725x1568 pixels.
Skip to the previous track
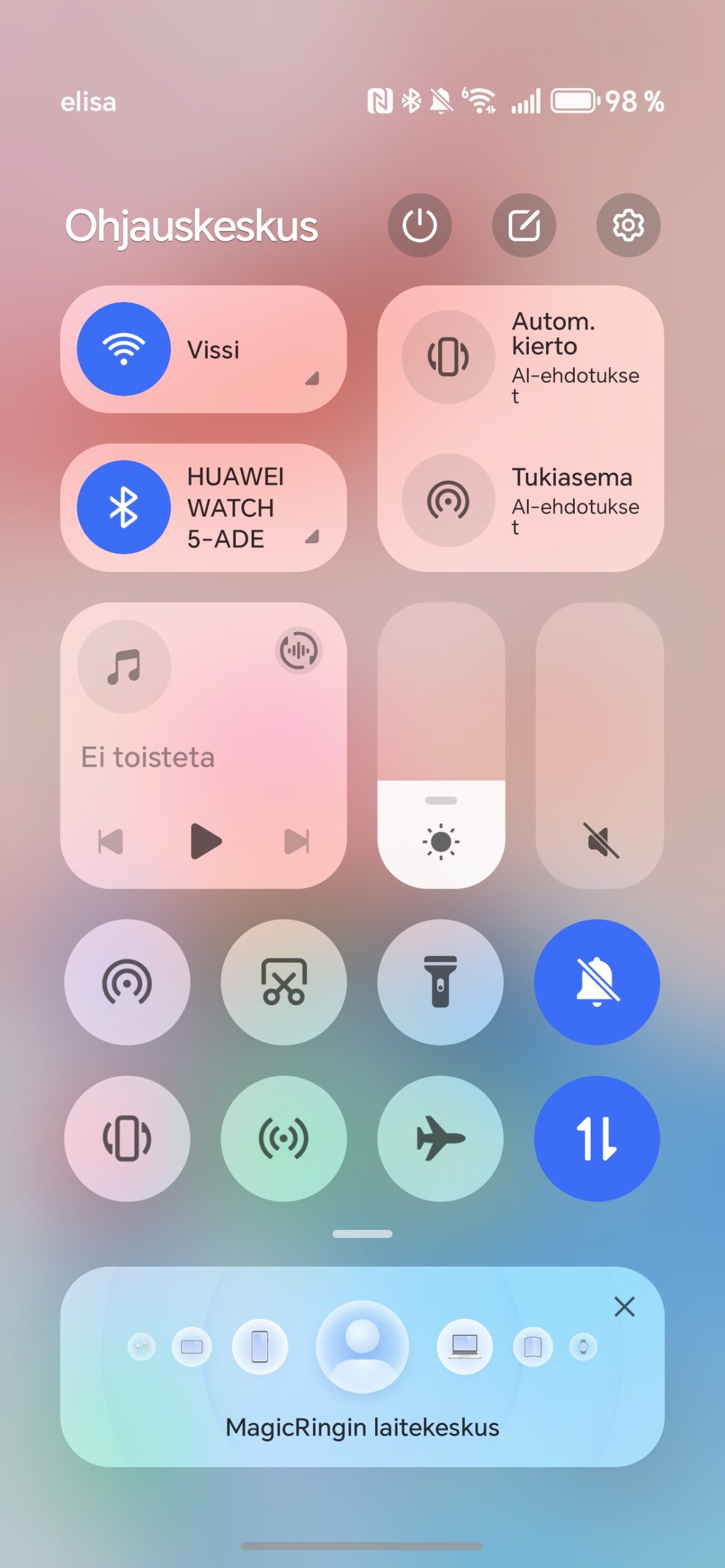click(x=111, y=842)
